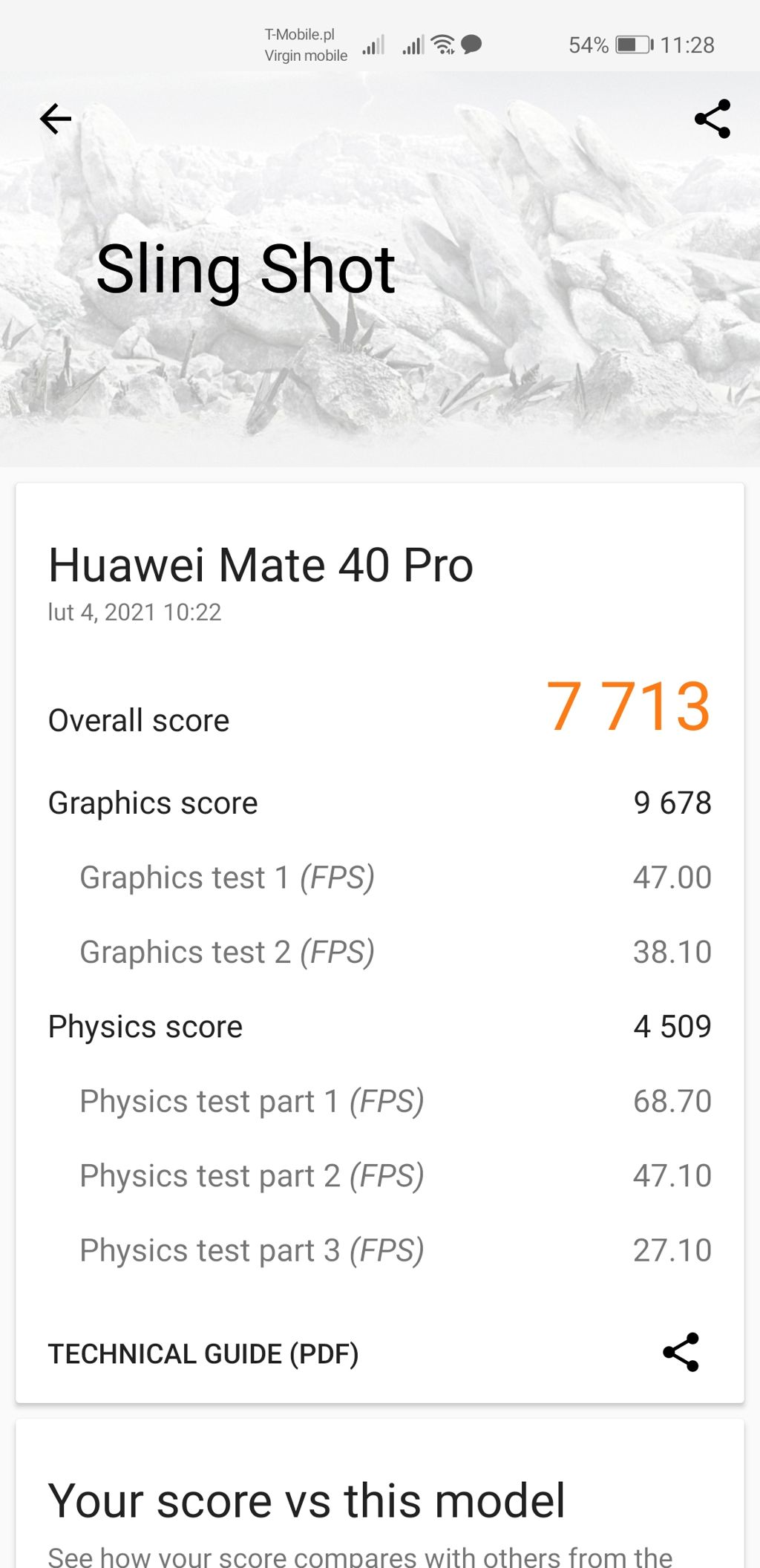This screenshot has height=1568, width=760.
Task: Open the Technical Guide (PDF)
Action: click(203, 1353)
